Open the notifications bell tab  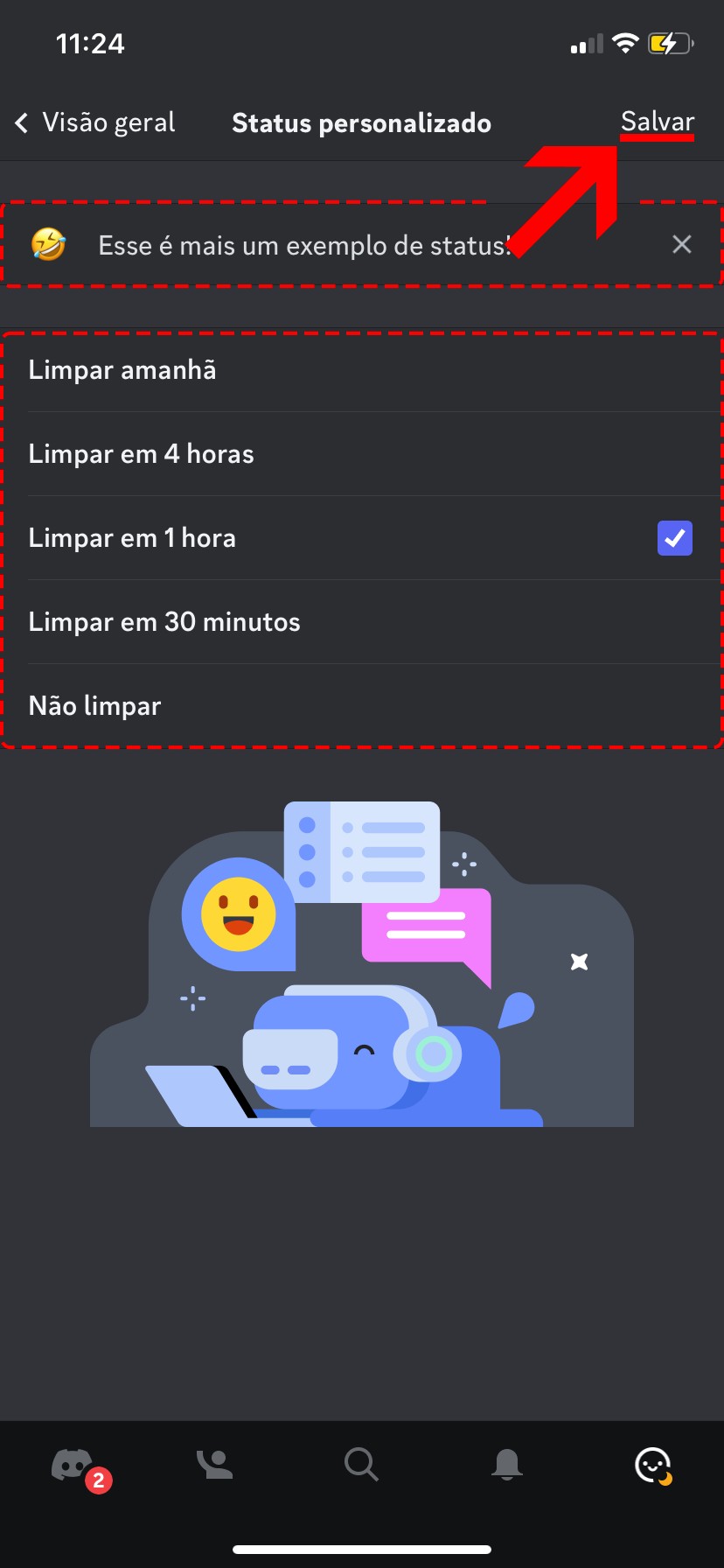click(x=507, y=1464)
